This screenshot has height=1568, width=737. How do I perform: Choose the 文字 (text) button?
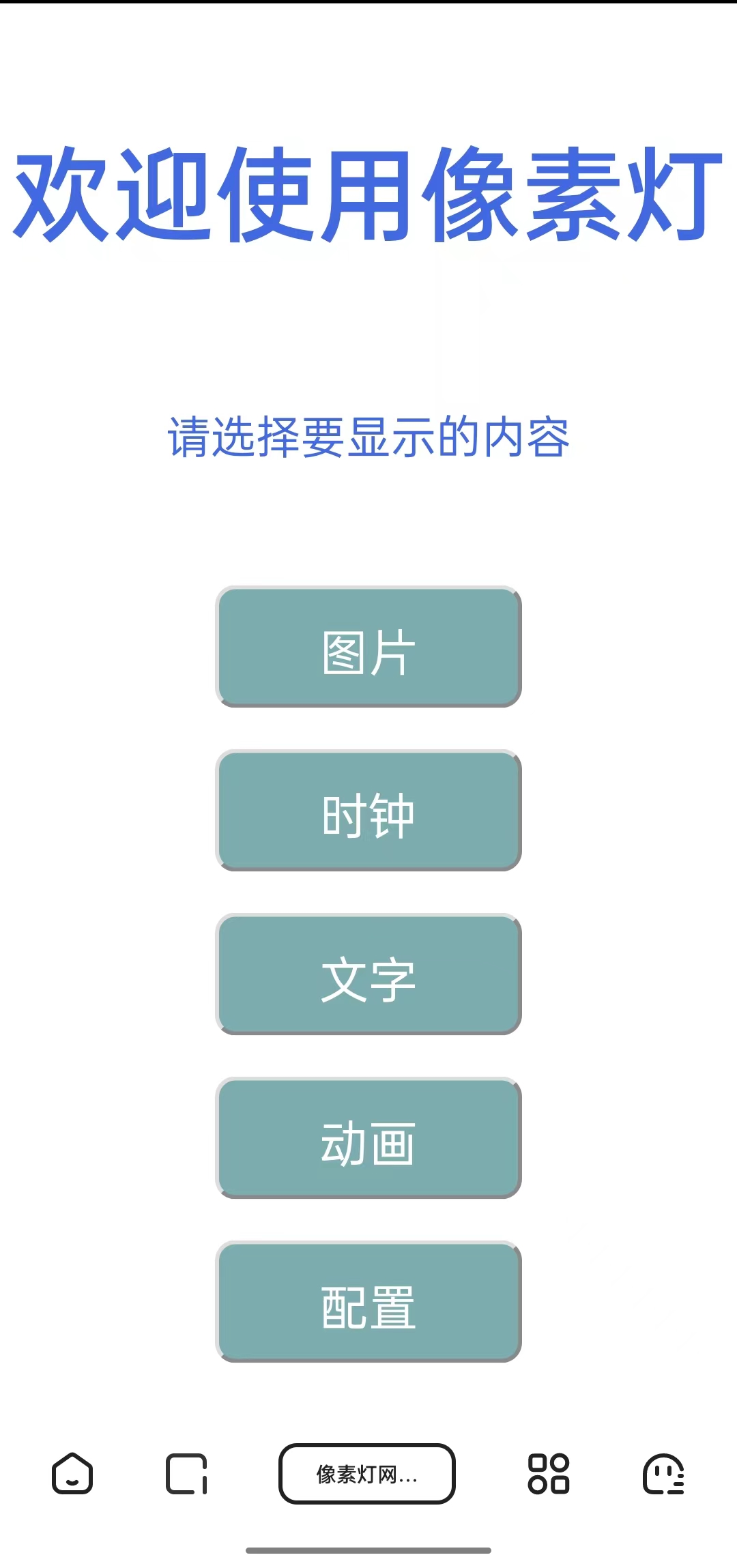click(x=369, y=974)
